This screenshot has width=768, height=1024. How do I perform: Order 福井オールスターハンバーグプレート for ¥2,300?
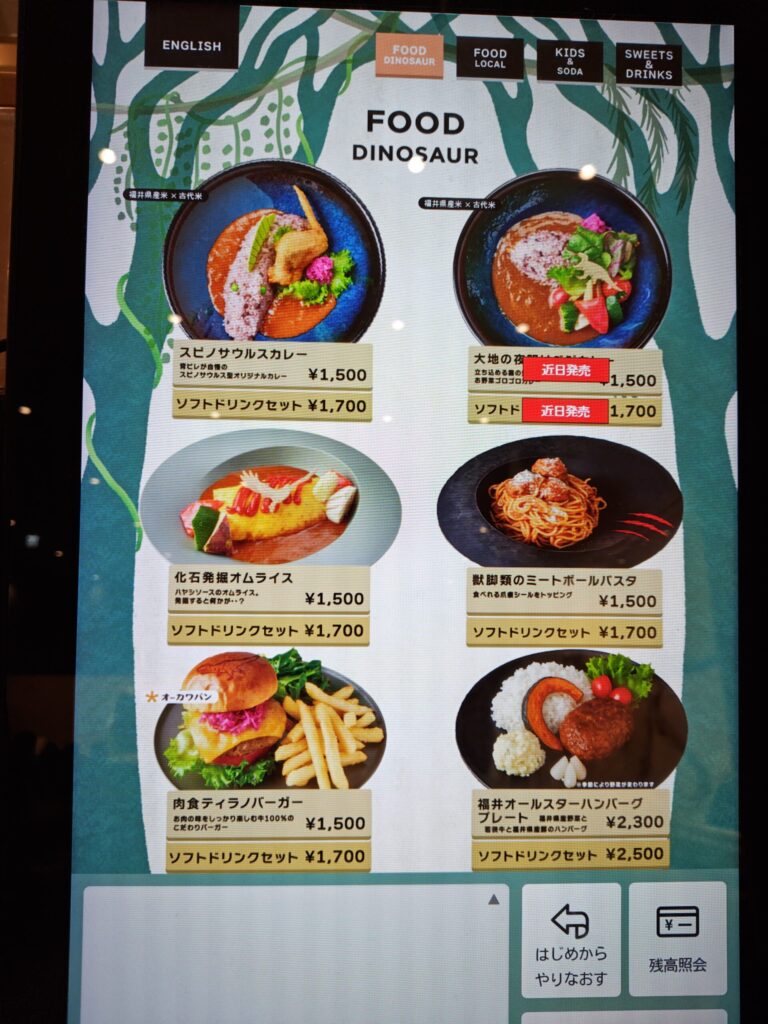tap(570, 814)
